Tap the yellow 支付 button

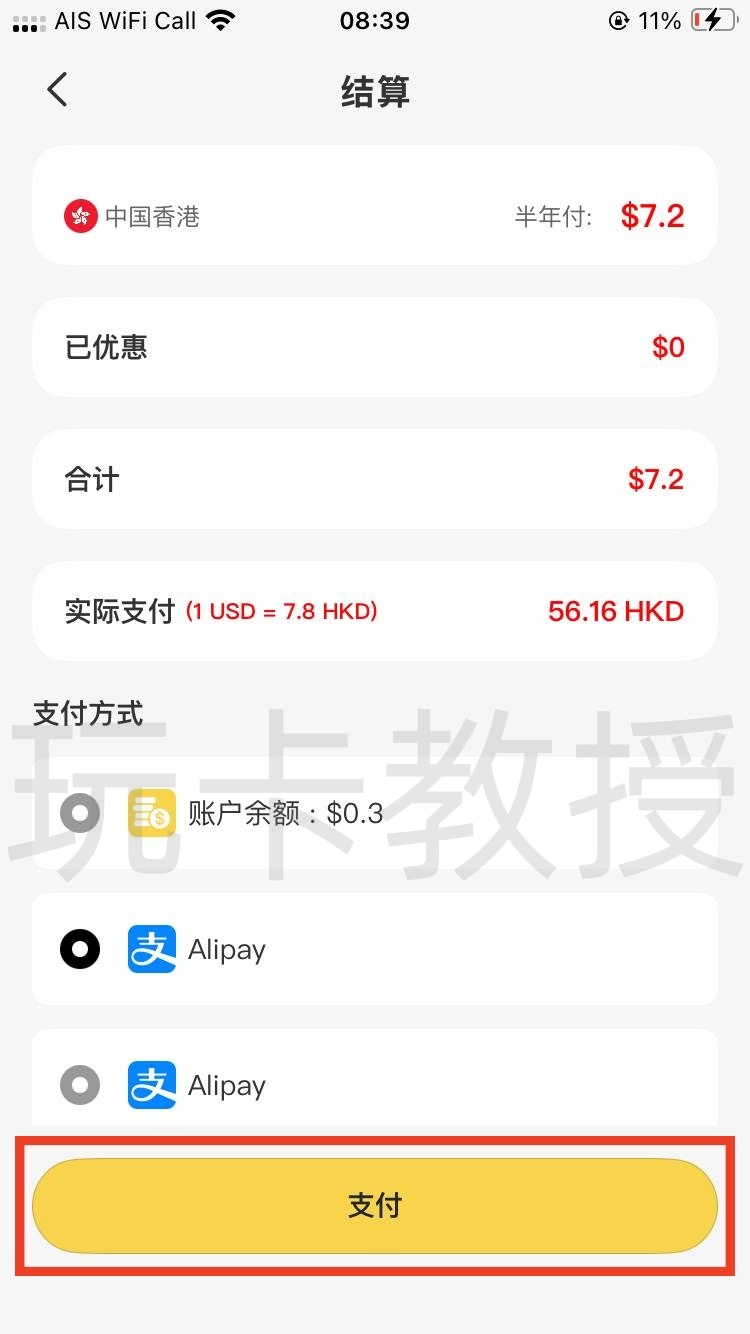pos(375,1205)
